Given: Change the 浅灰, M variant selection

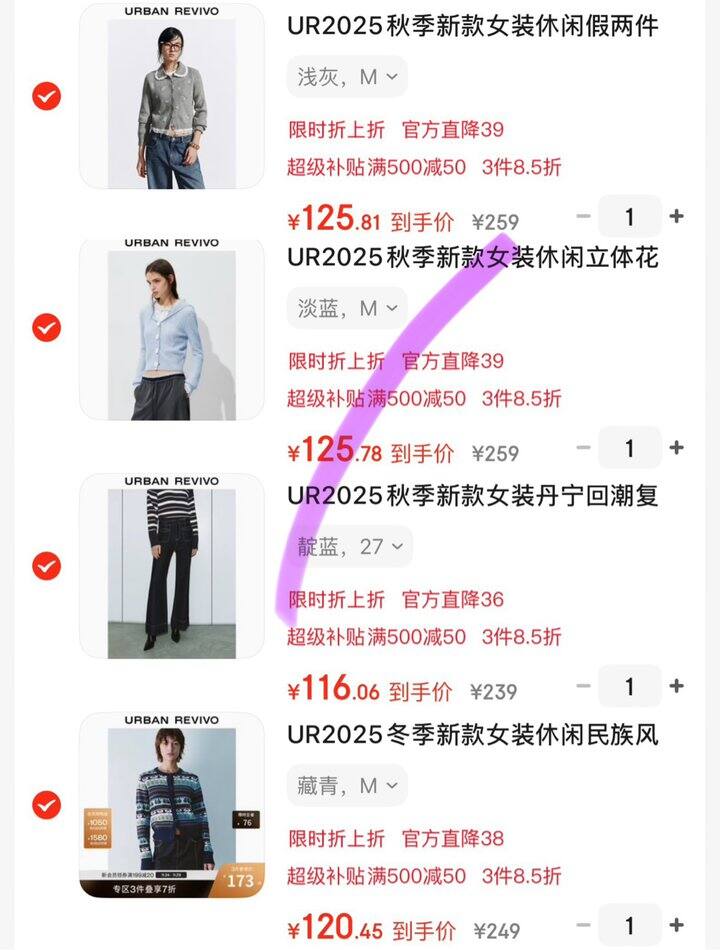Looking at the screenshot, I should click(347, 77).
